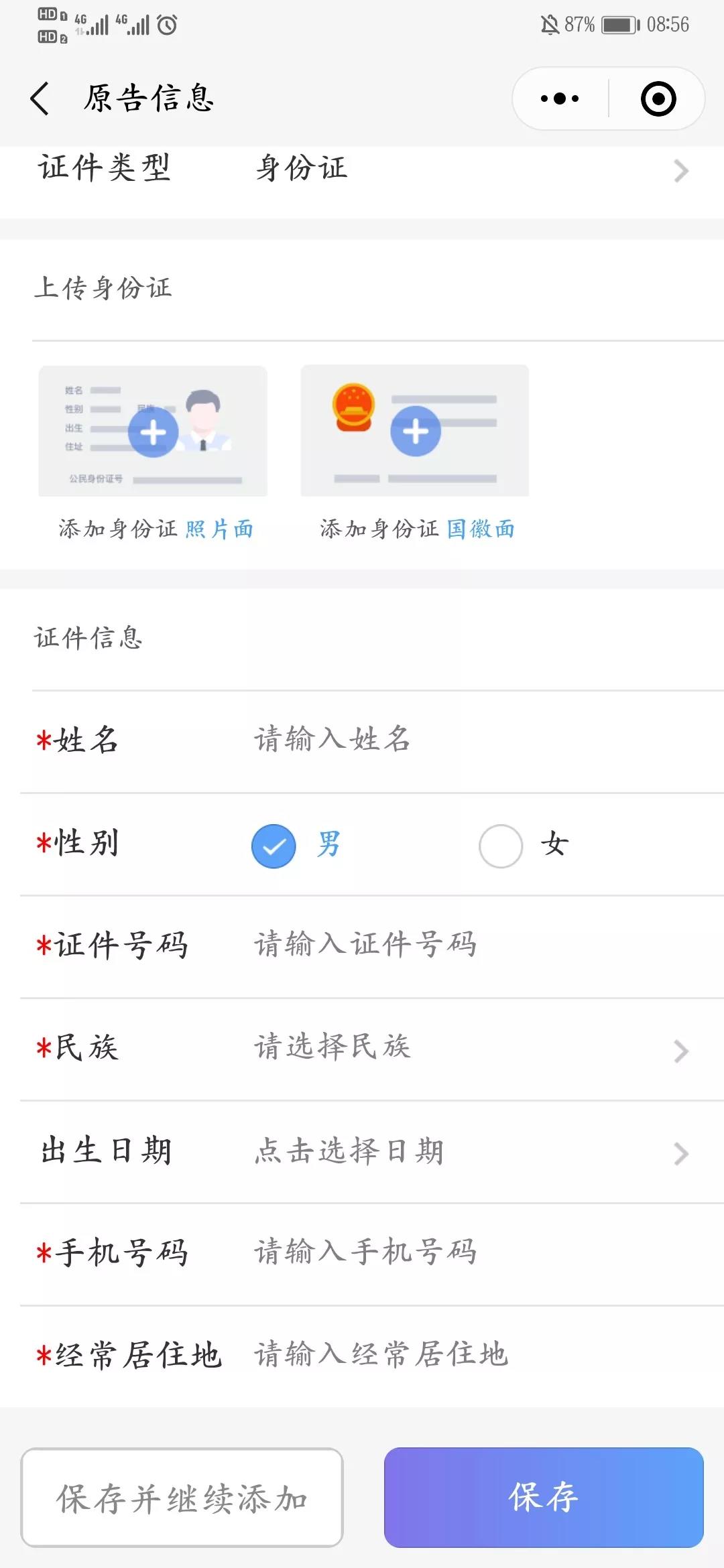Select 女 as gender
724x1568 pixels.
coord(524,845)
